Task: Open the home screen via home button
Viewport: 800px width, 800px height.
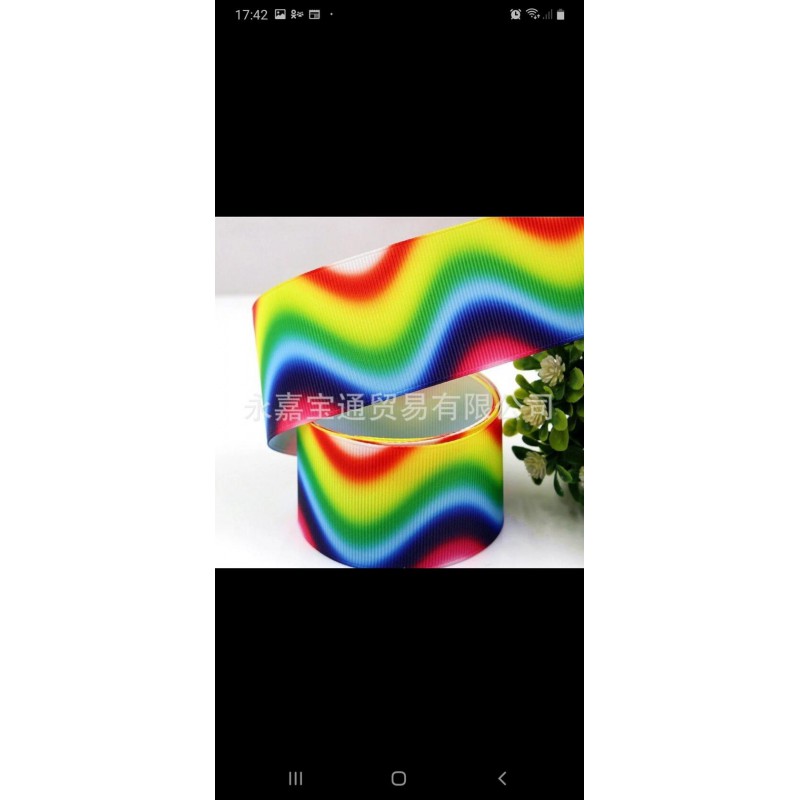Action: point(399,778)
